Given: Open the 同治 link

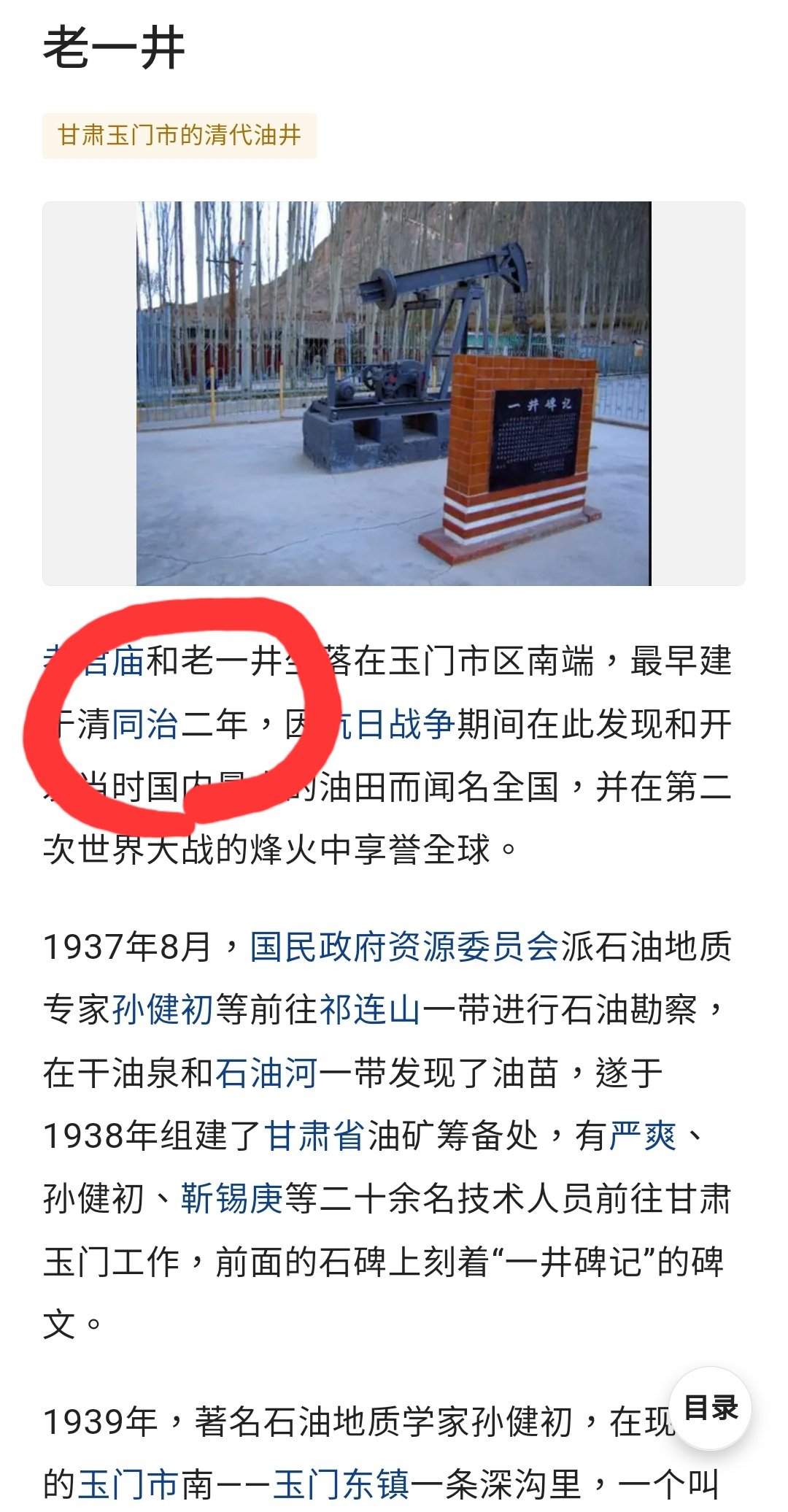Looking at the screenshot, I should click(146, 725).
